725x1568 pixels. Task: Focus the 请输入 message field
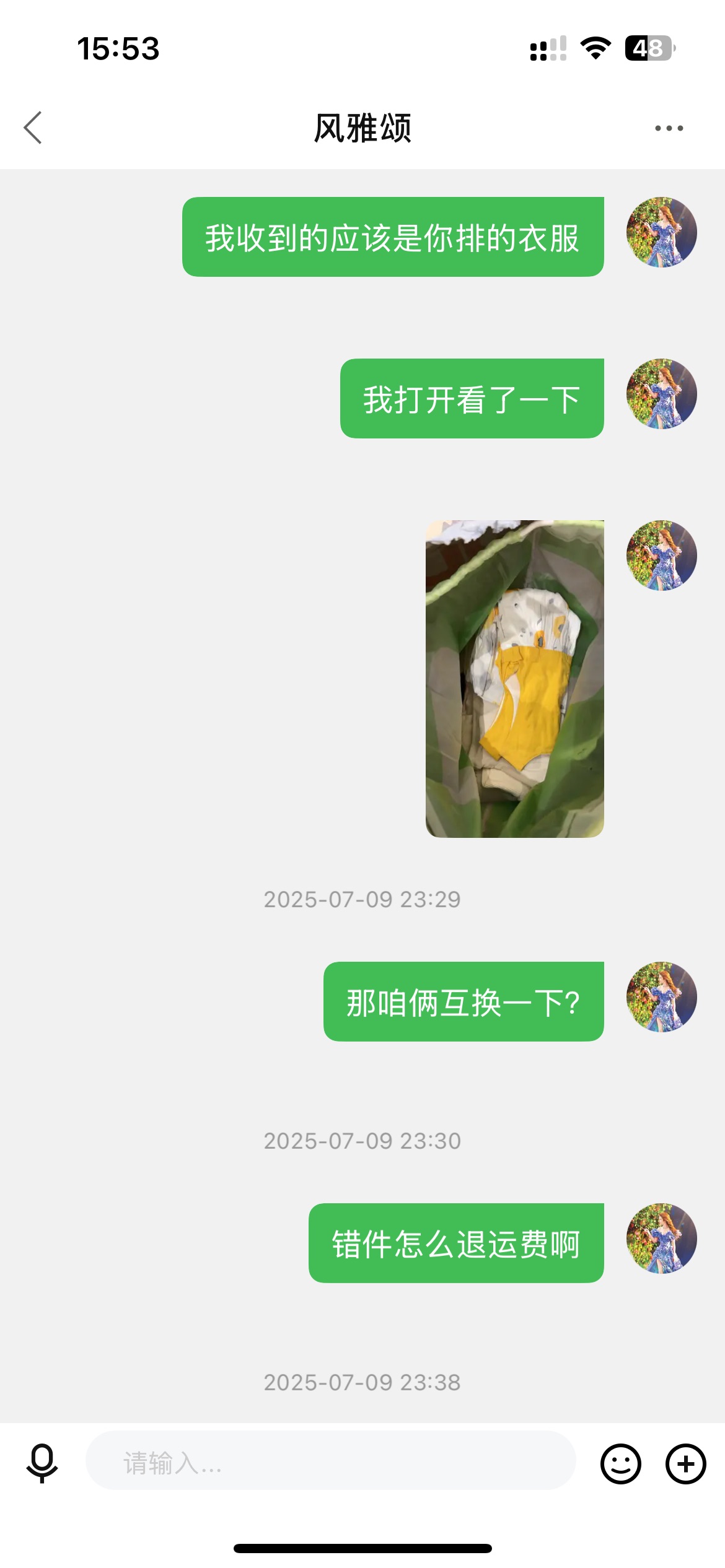[330, 1462]
